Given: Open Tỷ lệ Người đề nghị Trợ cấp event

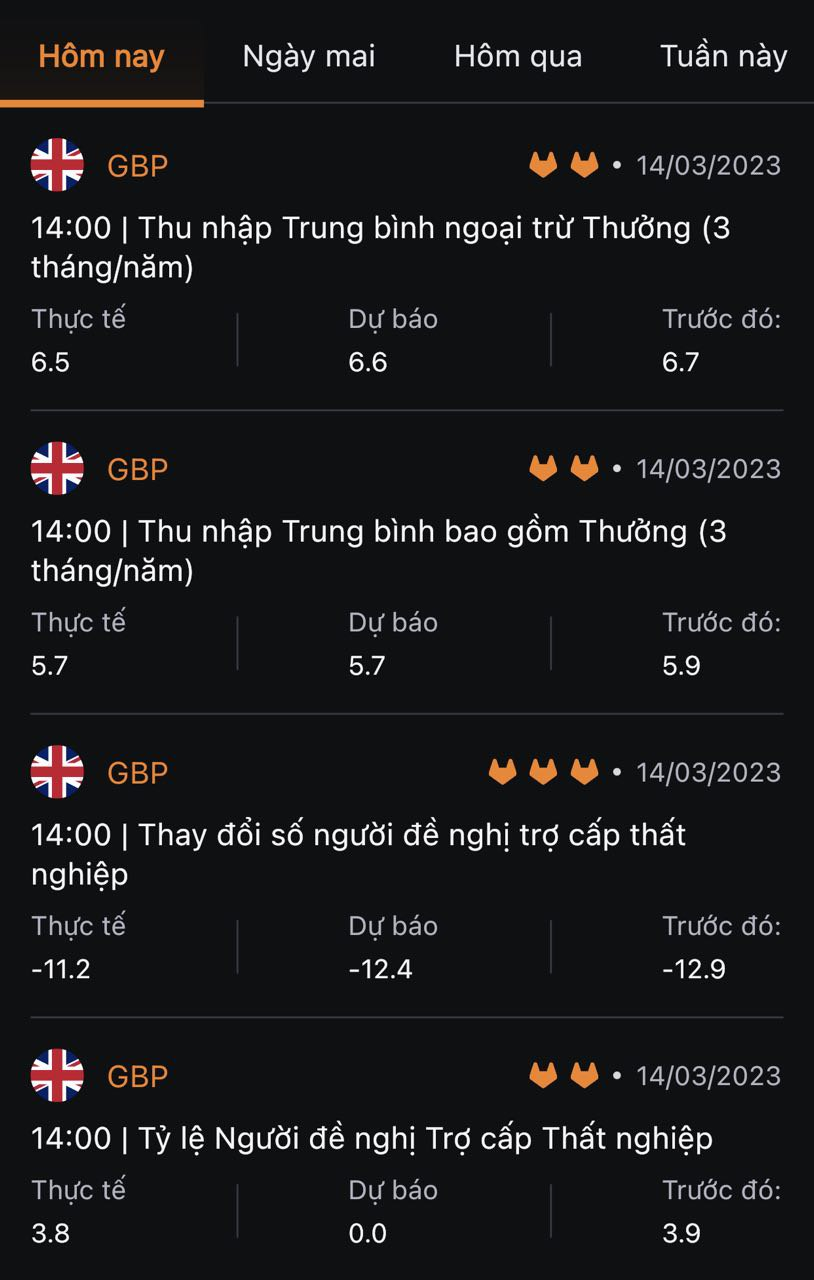Looking at the screenshot, I should point(372,1138).
